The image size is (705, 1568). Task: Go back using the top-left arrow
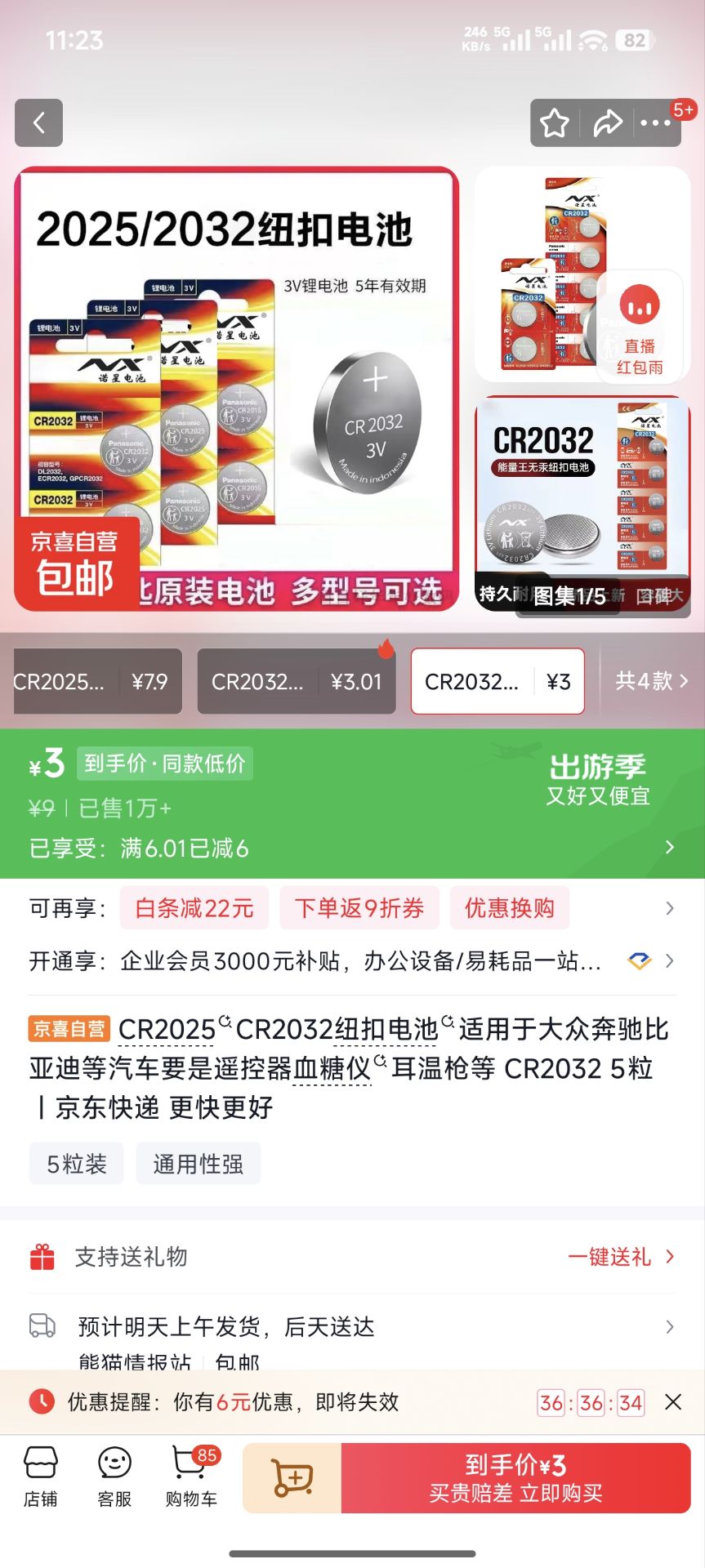coord(38,123)
